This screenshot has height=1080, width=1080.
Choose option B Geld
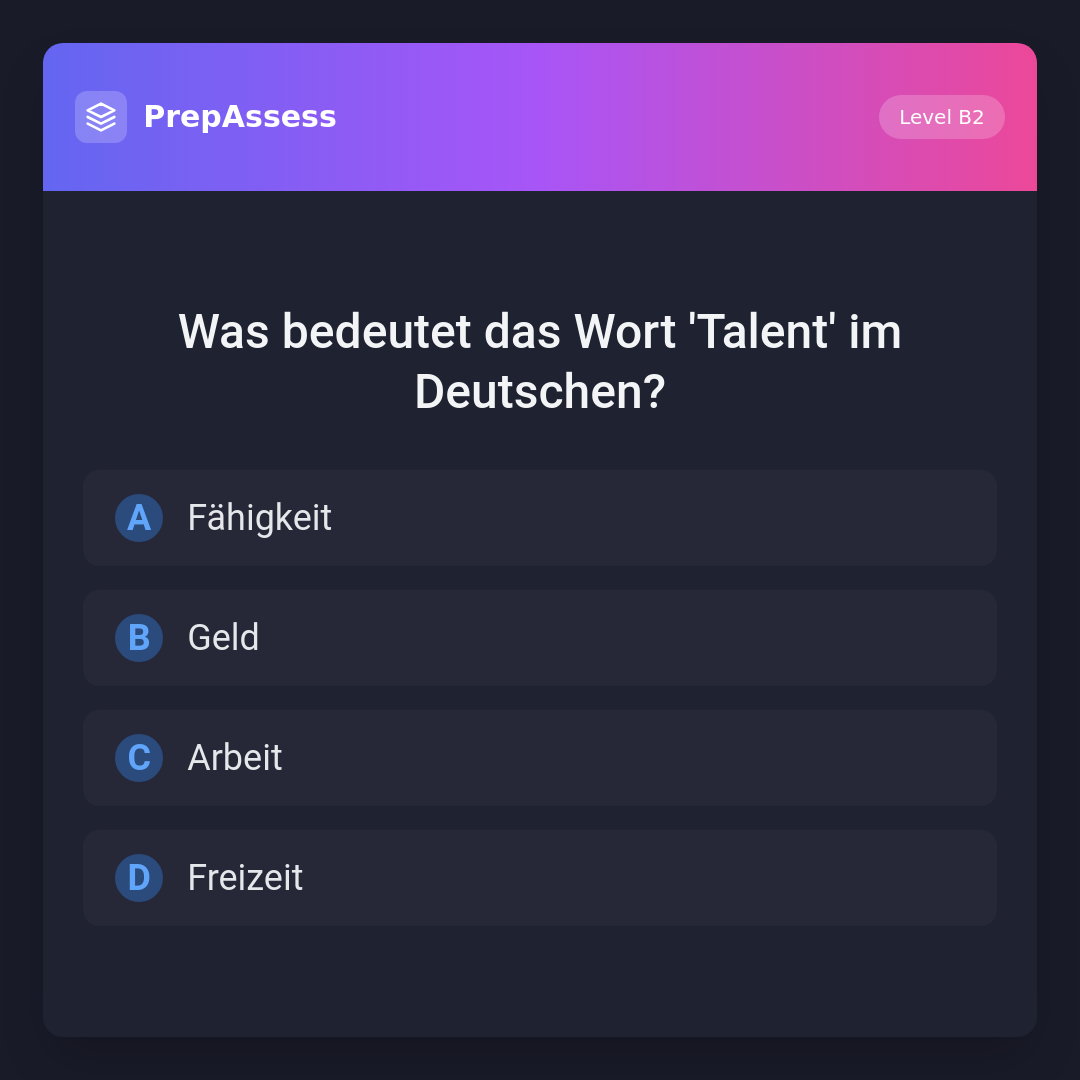[539, 638]
